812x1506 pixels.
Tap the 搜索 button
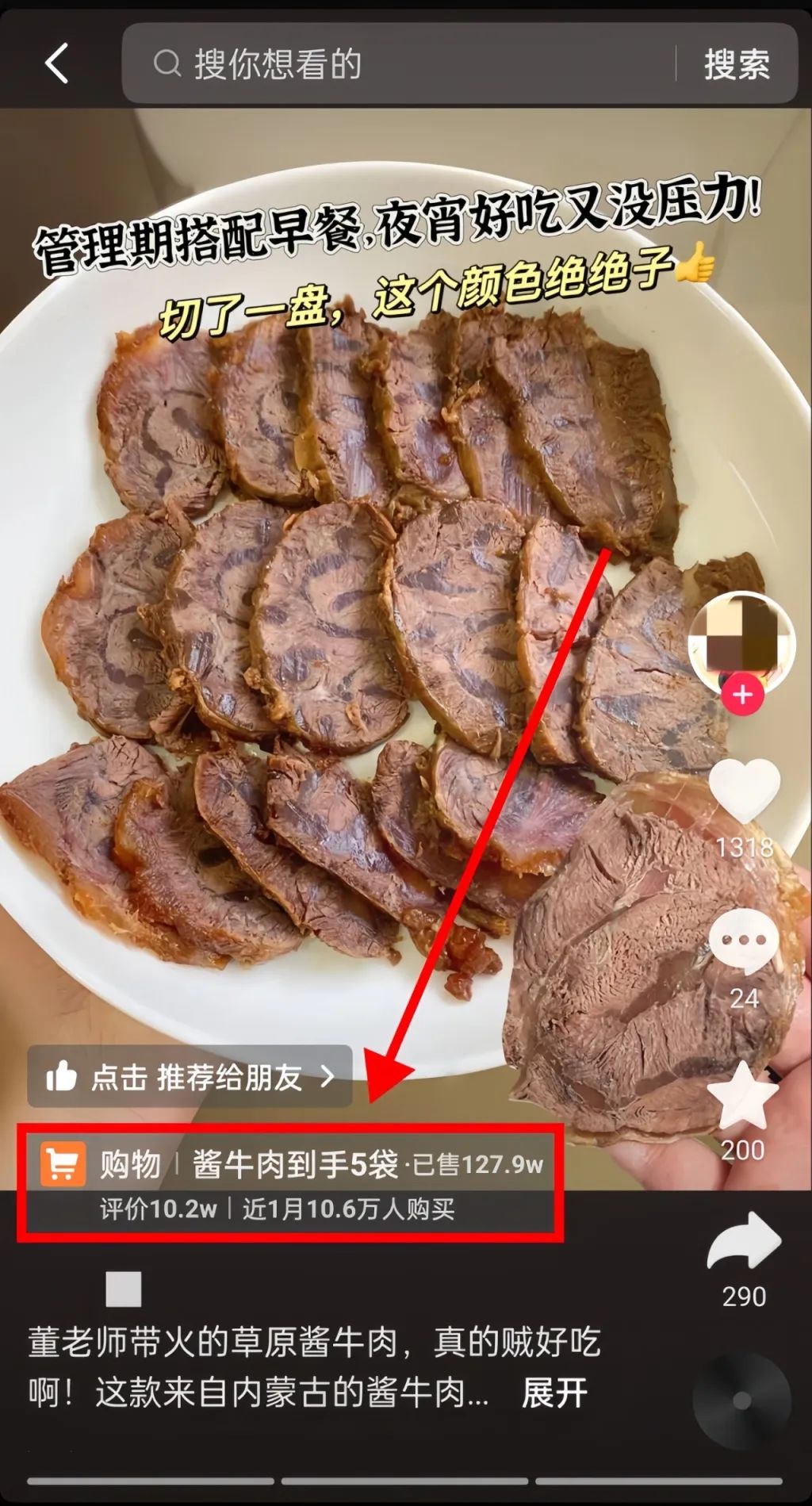pos(737,64)
